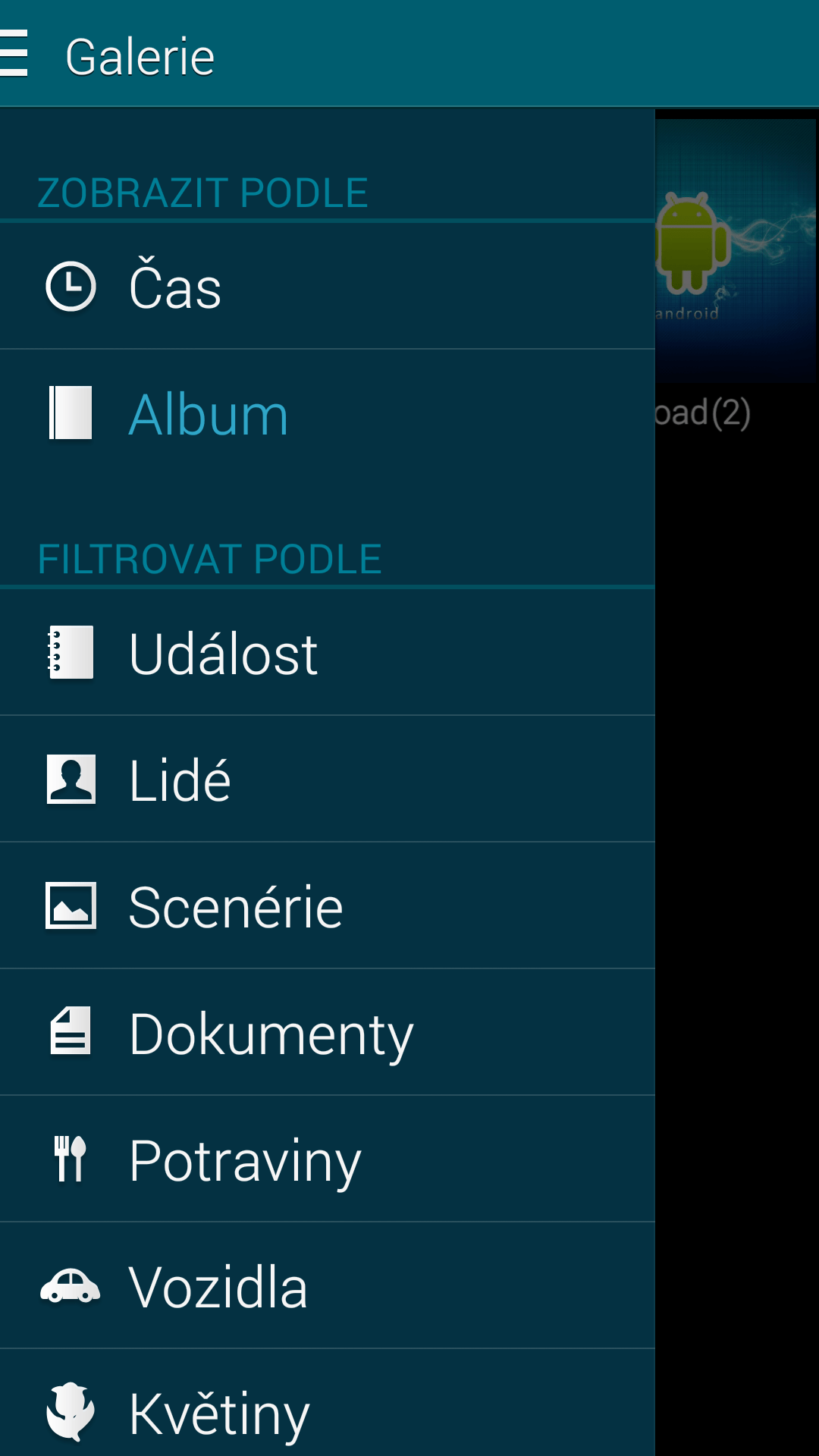Choose the Album view

(x=327, y=414)
